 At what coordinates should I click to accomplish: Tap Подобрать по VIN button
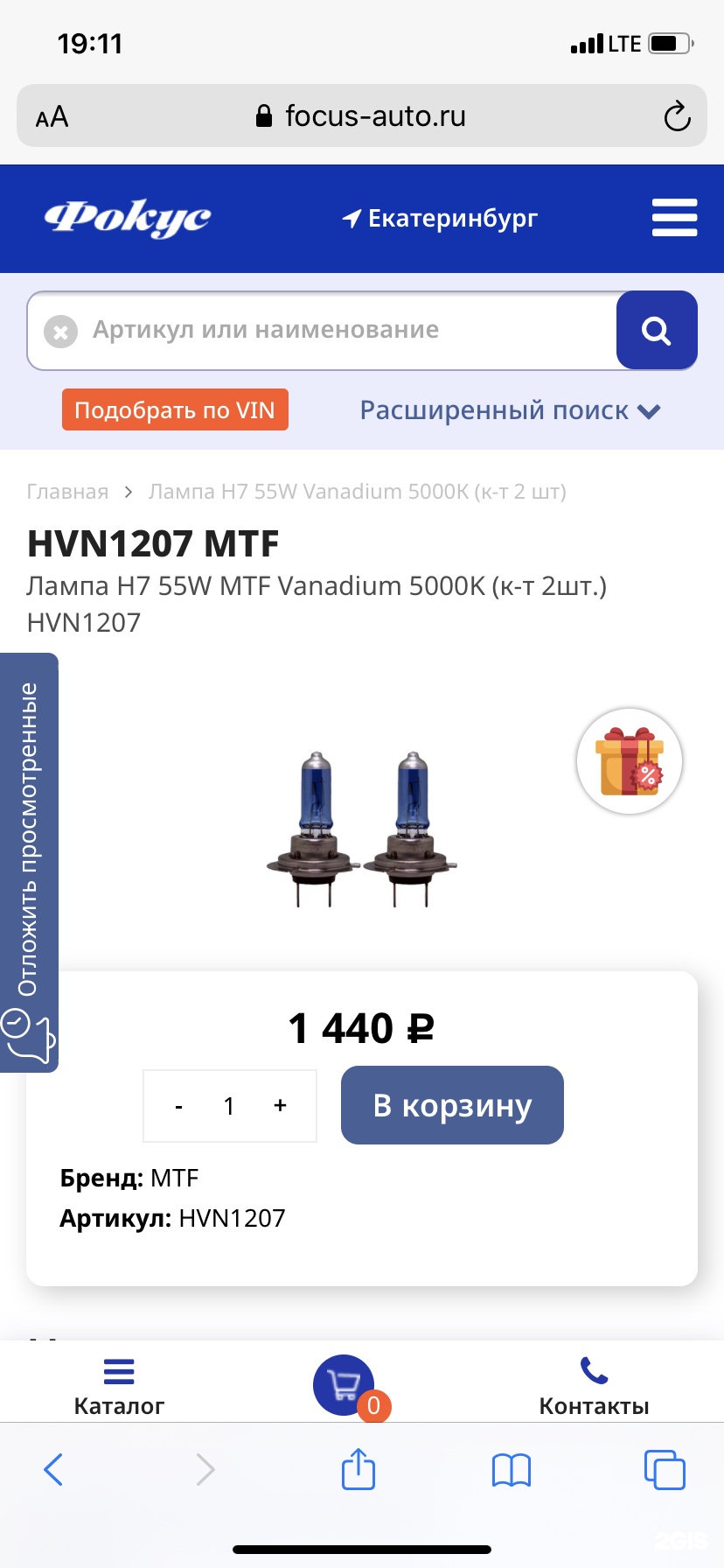(175, 409)
